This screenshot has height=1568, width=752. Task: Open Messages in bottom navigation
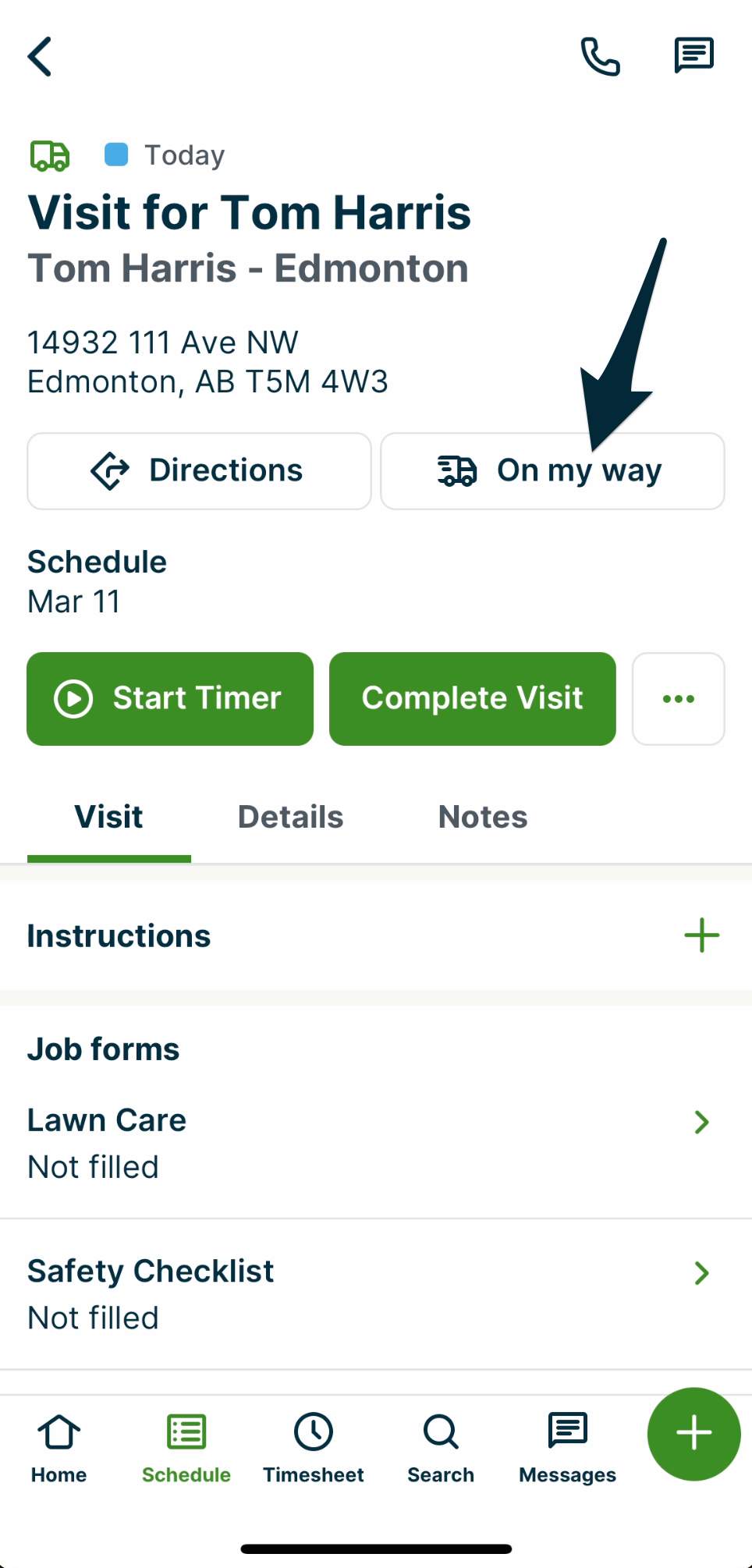566,1447
